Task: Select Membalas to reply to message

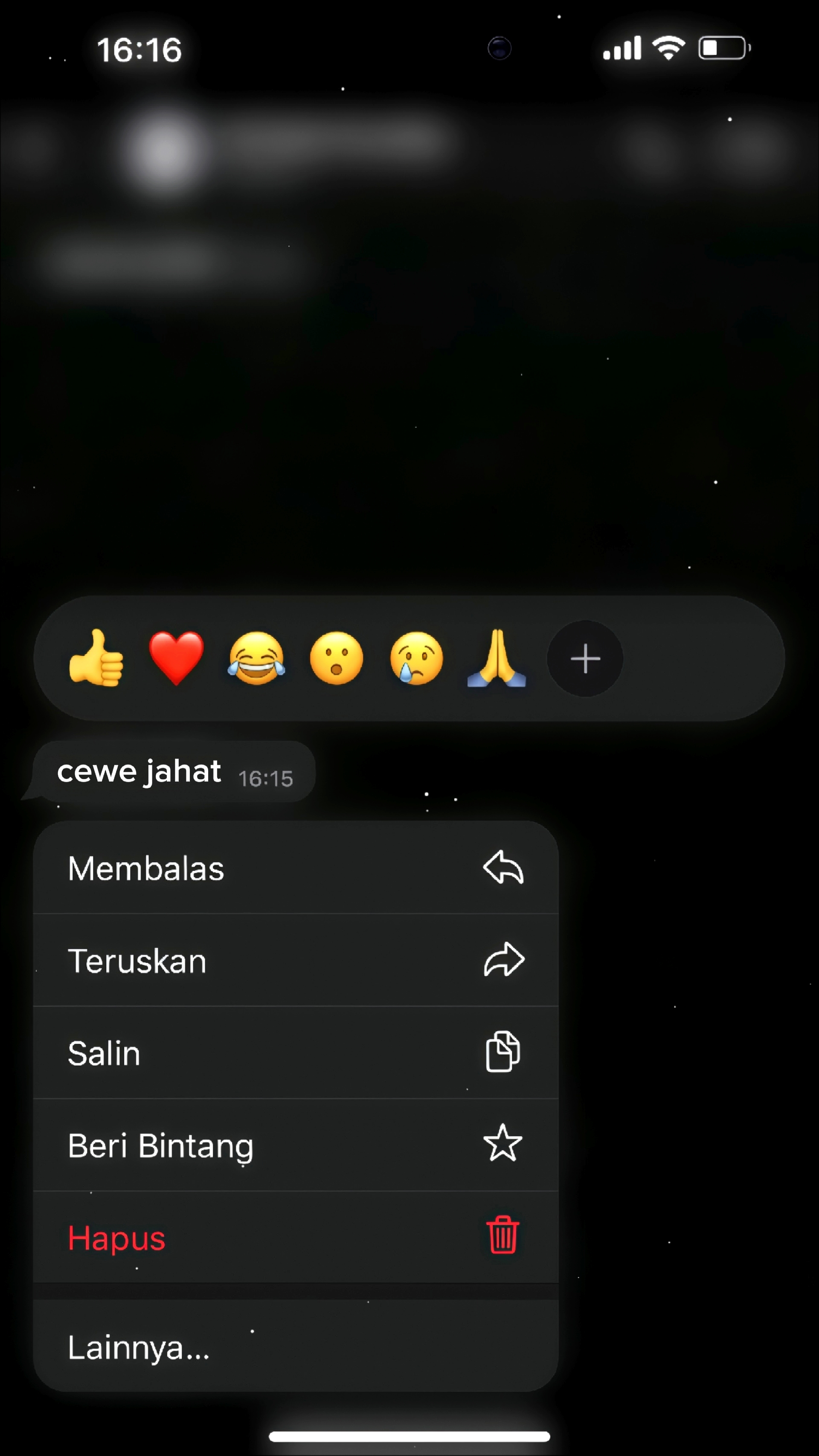Action: [x=296, y=867]
